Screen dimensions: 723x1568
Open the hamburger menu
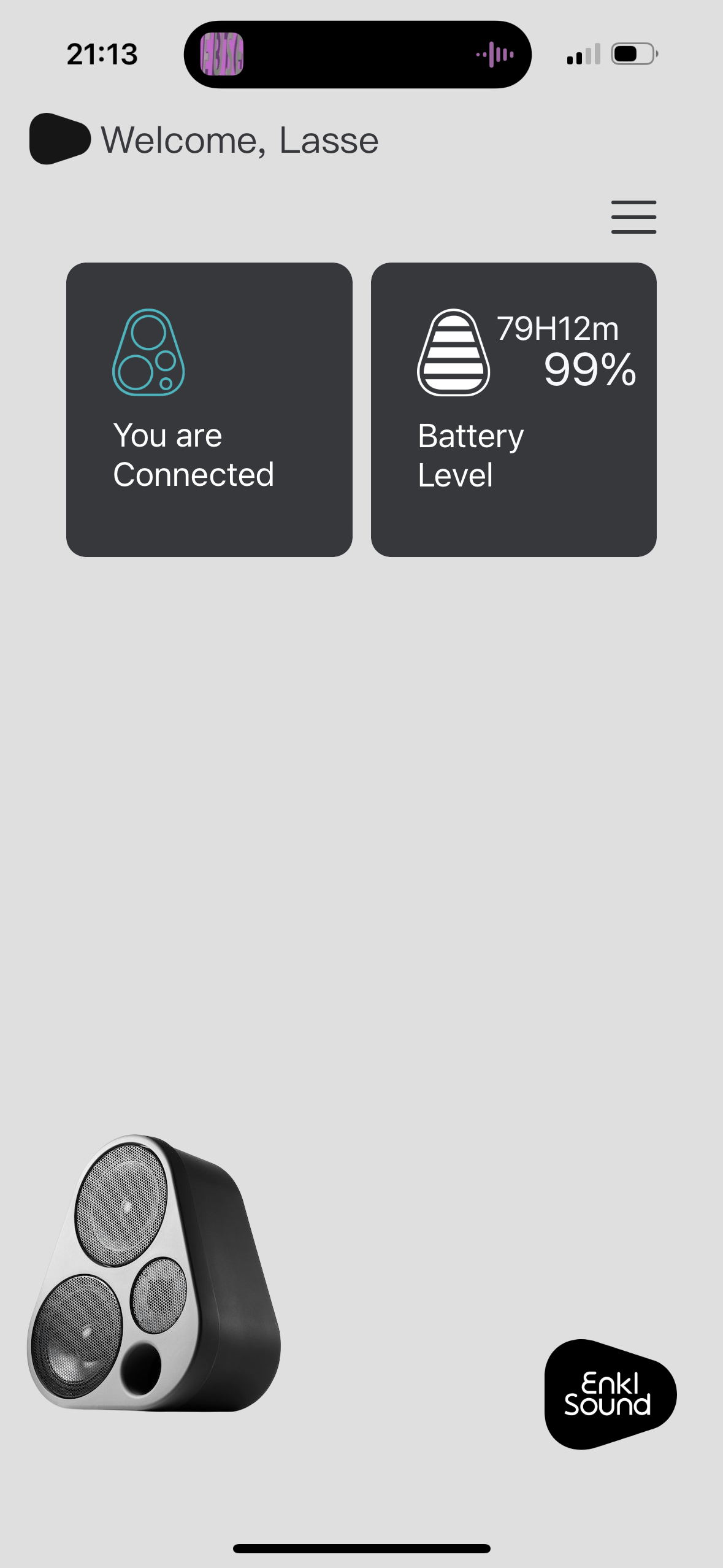[633, 217]
